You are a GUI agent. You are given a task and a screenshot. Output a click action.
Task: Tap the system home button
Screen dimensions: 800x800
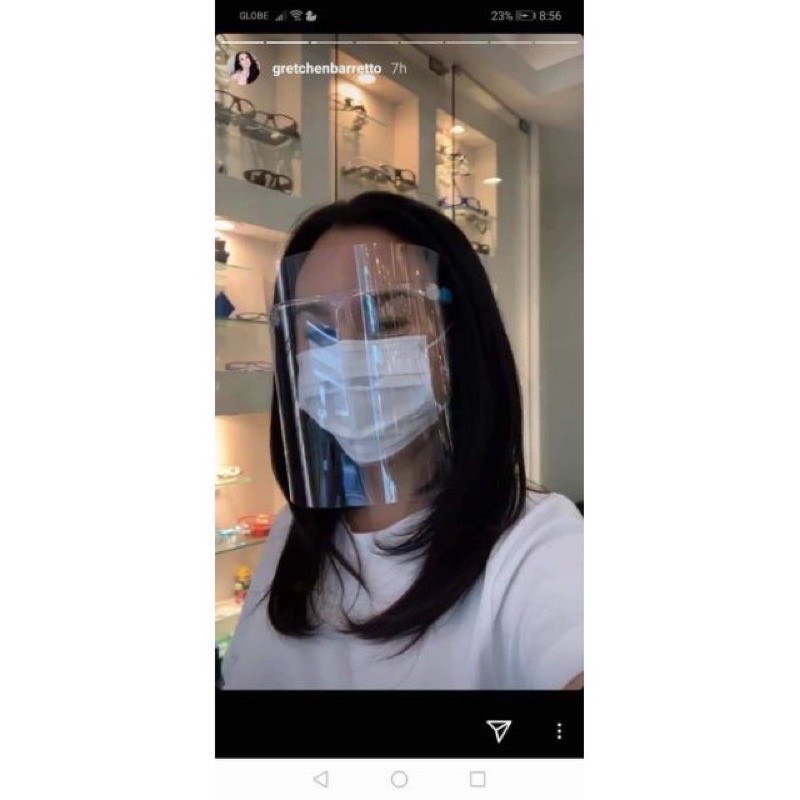pyautogui.click(x=399, y=779)
